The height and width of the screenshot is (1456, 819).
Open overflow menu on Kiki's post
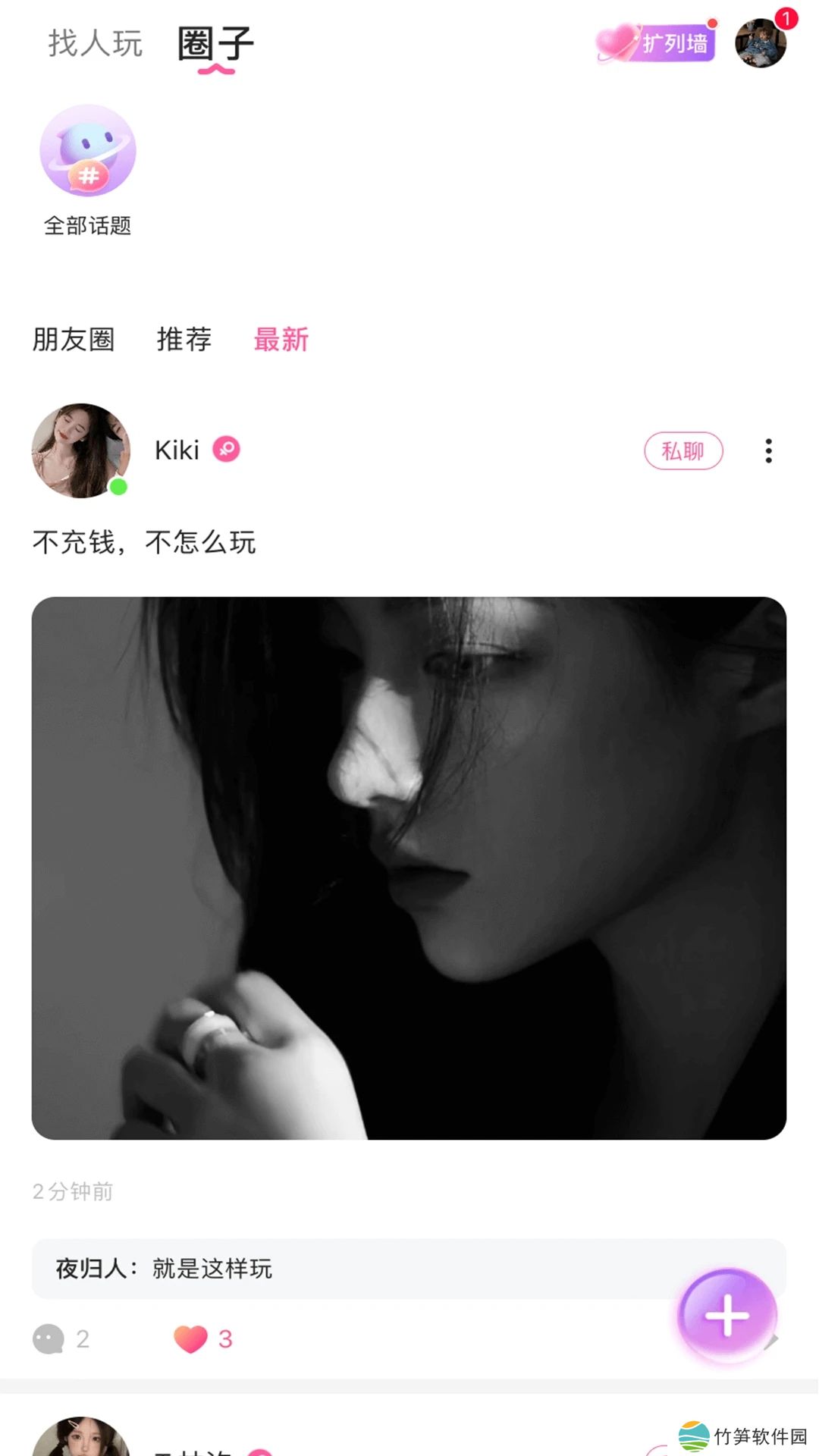[768, 451]
